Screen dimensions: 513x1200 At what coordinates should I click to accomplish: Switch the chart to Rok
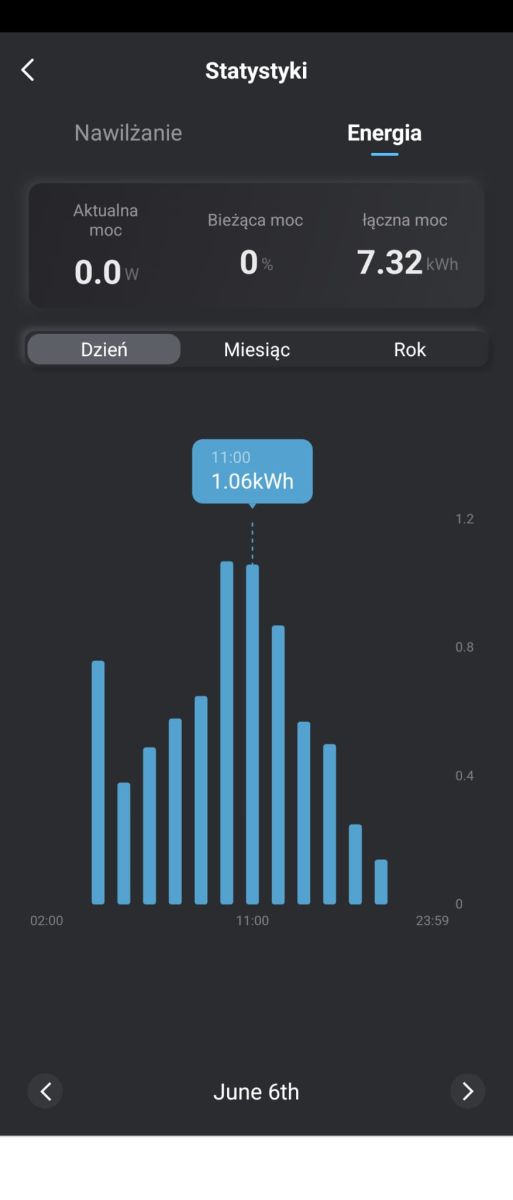[x=410, y=350]
